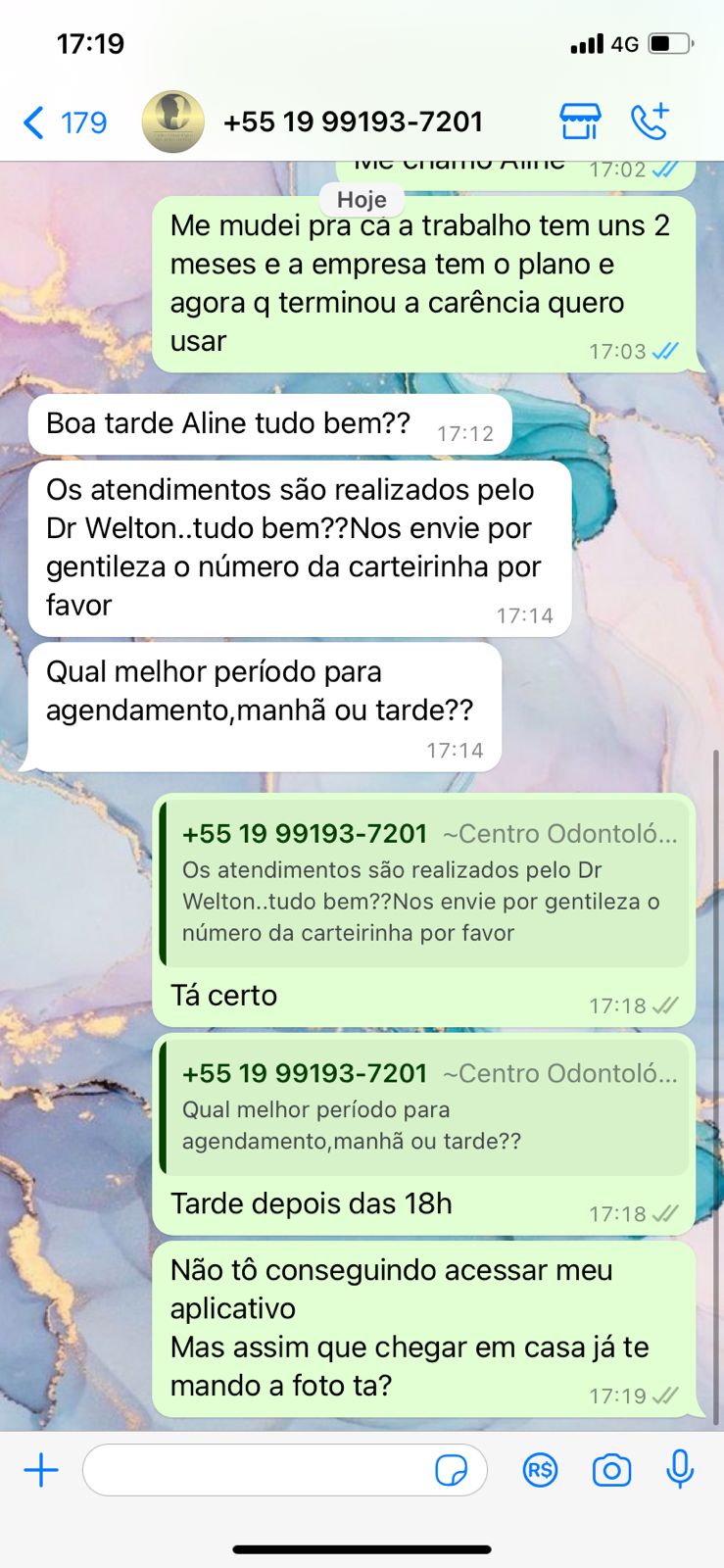Open the R$ payment option
724x1568 pixels.
coord(540,1470)
